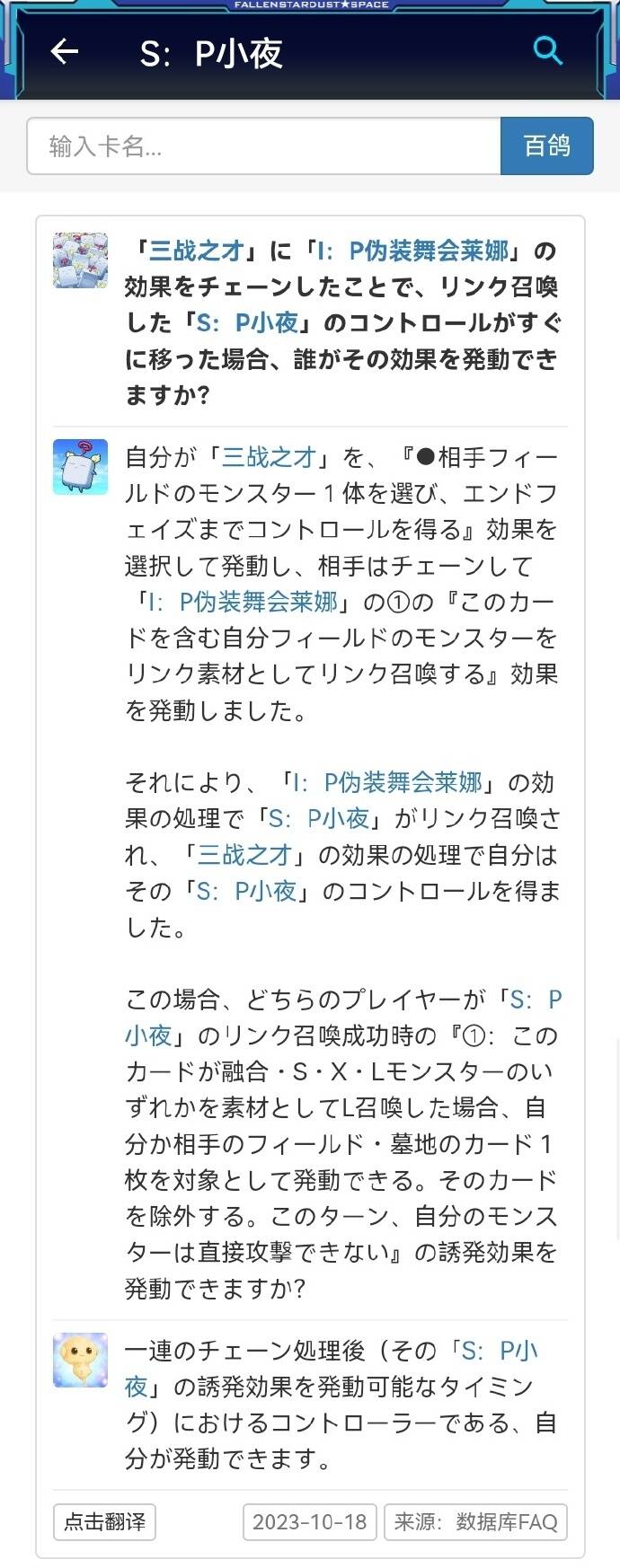Translate the FAQ with 点击翻译
Image resolution: width=620 pixels, height=1568 pixels.
click(104, 1521)
